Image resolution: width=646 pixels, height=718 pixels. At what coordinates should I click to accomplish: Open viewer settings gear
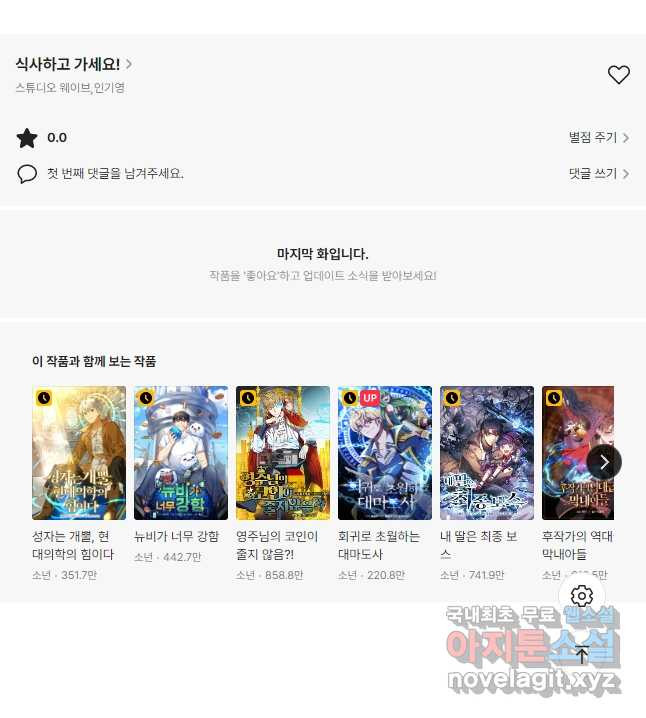(x=582, y=596)
